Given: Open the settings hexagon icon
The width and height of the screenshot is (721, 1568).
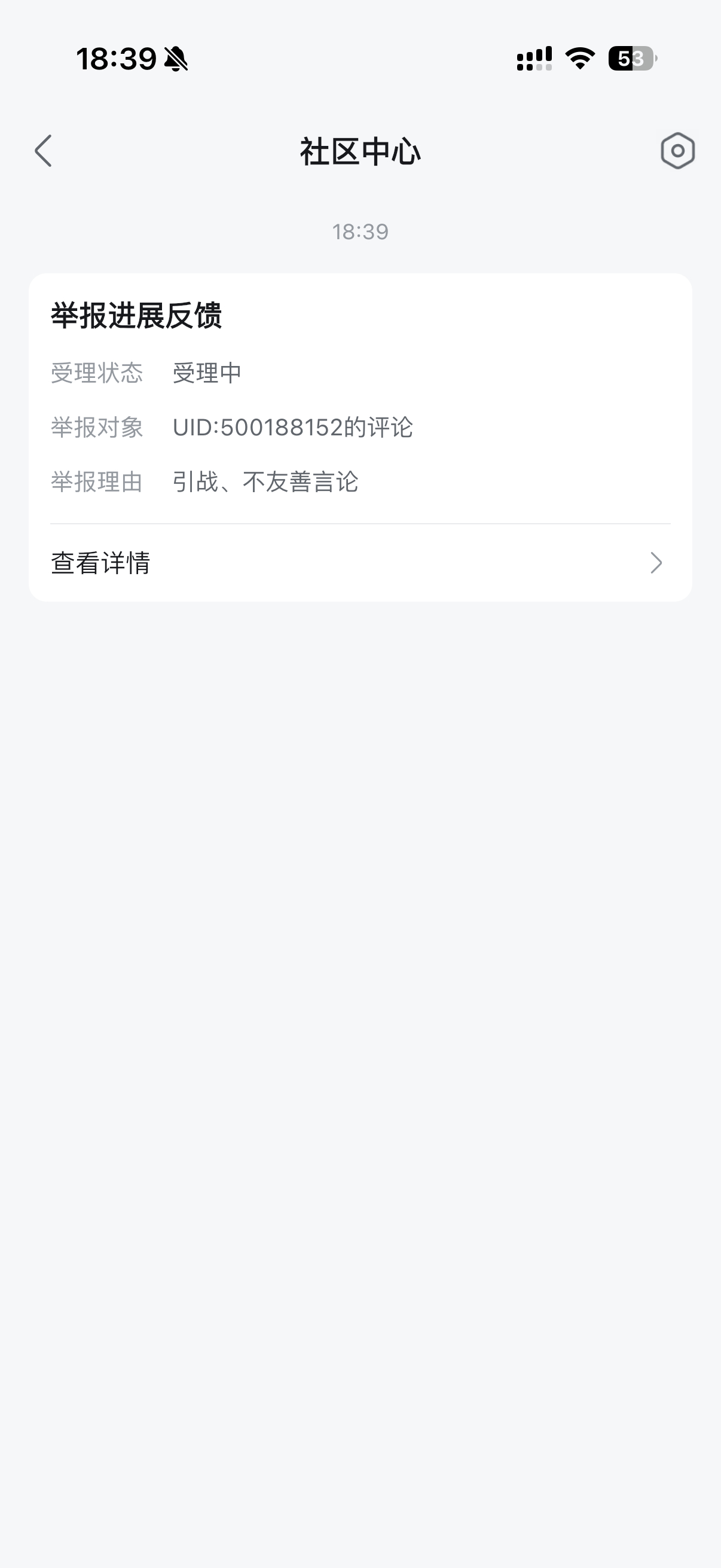Looking at the screenshot, I should (677, 151).
